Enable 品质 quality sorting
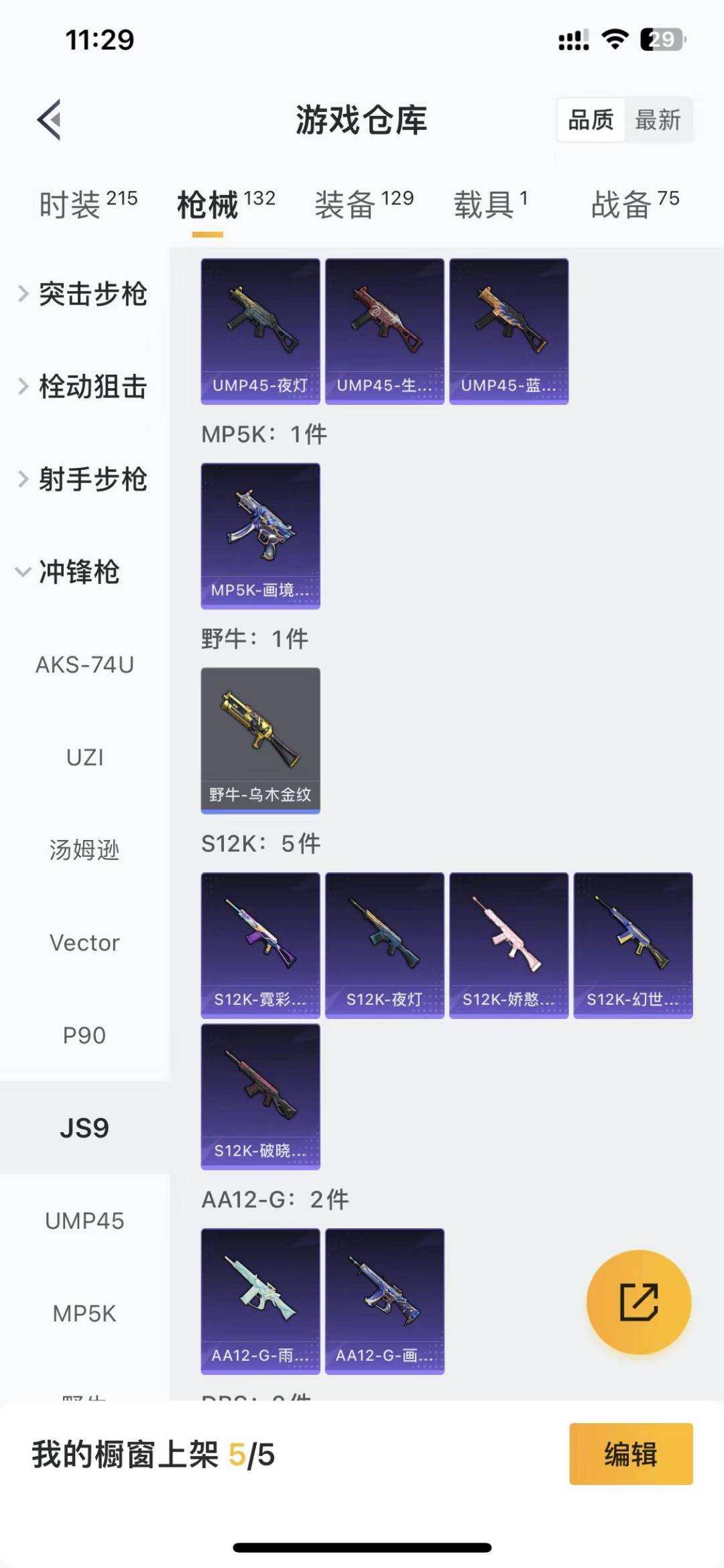 (x=589, y=121)
